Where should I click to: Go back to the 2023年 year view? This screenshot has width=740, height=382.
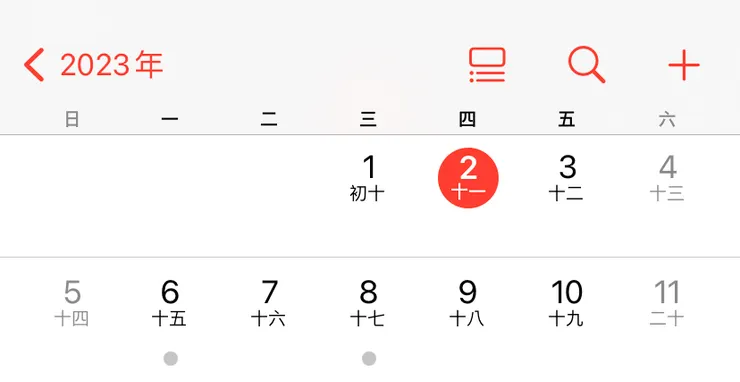93,65
